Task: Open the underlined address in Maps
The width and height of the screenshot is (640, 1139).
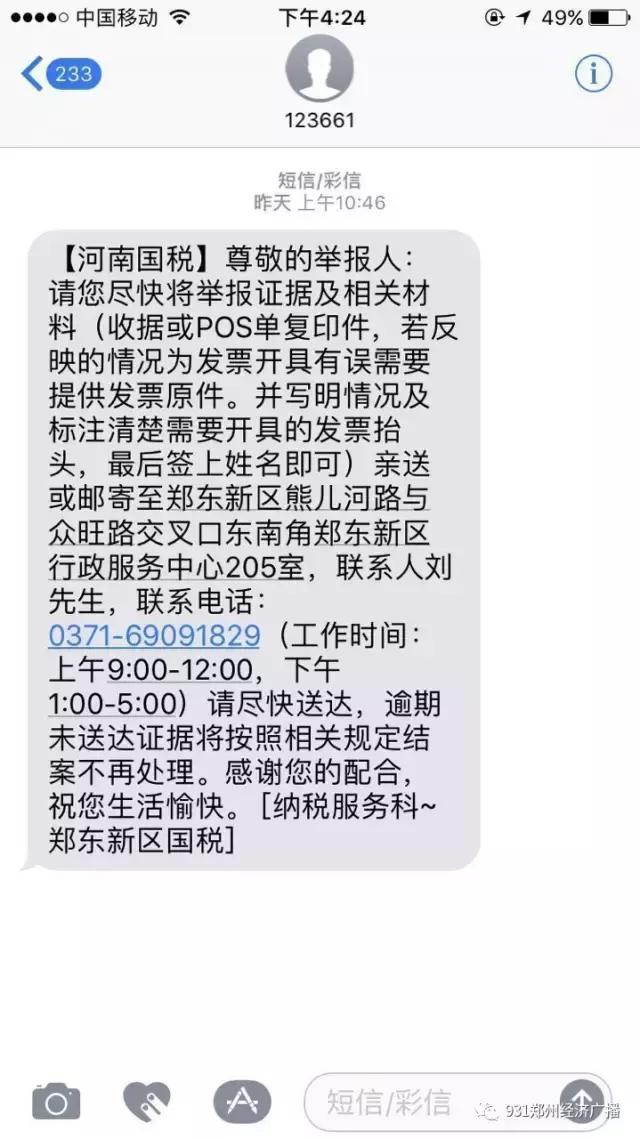Action: click(x=239, y=534)
